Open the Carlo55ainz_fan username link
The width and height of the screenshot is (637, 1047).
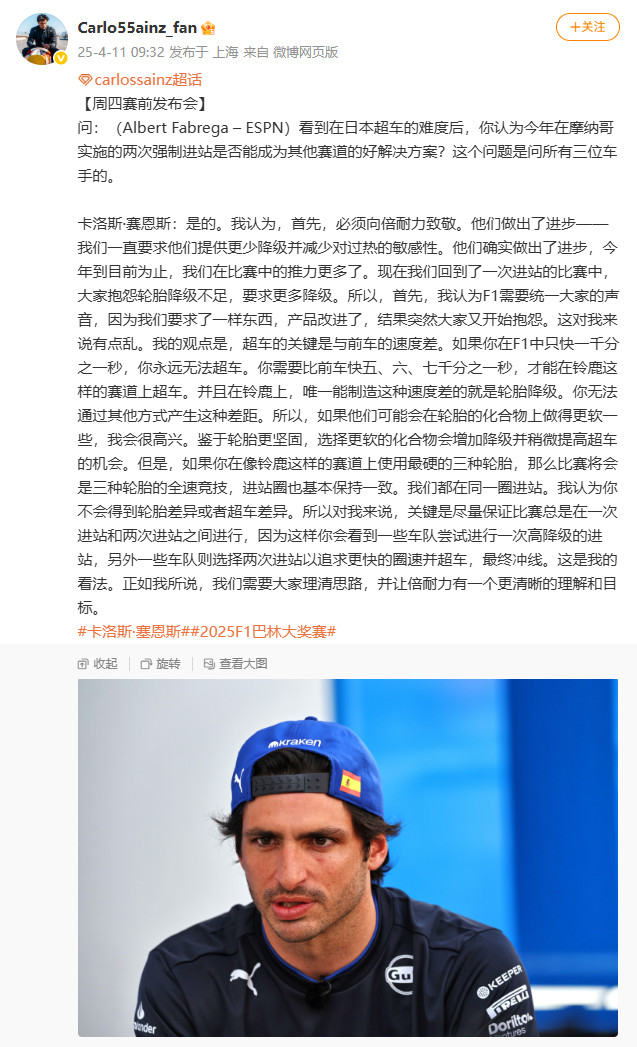click(x=137, y=27)
